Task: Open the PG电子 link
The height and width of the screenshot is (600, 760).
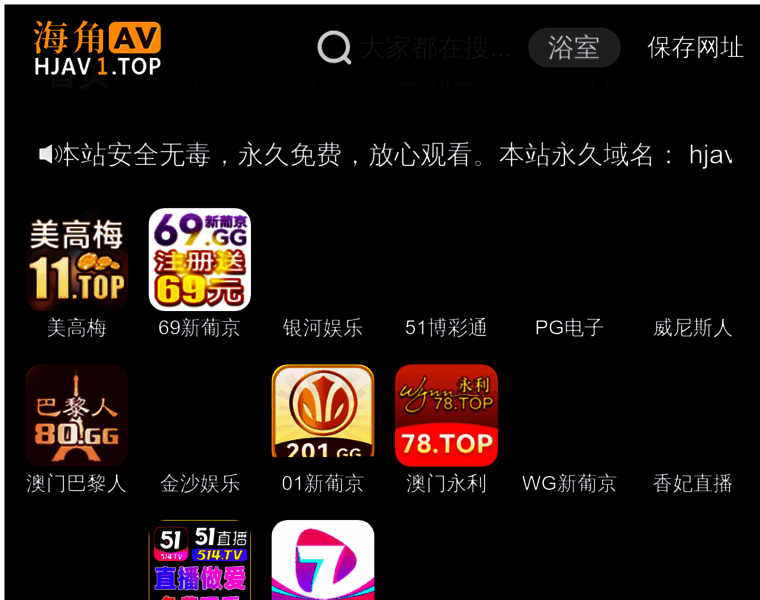Action: click(569, 327)
